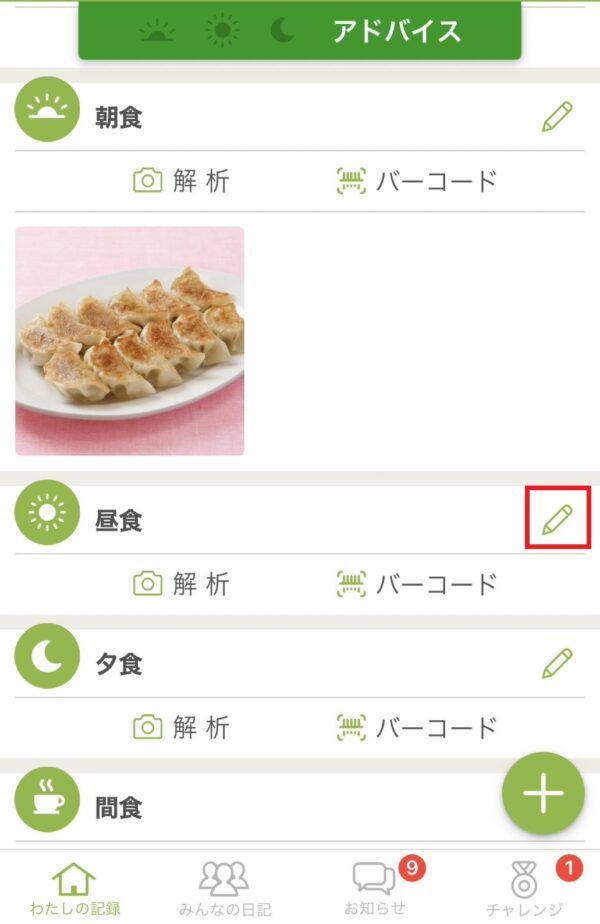Edit the 昼食 lunch entry

pyautogui.click(x=557, y=520)
